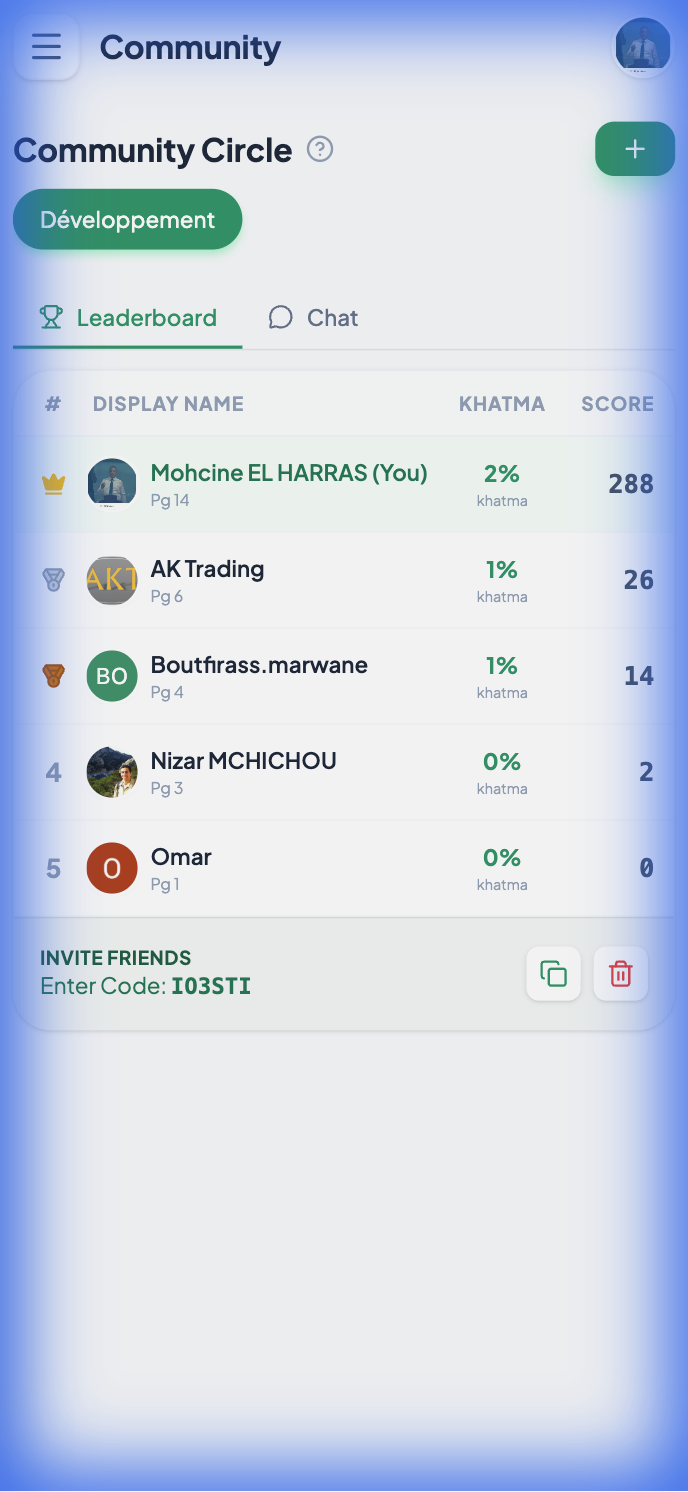Switch to the Leaderboard tab
Image resolution: width=688 pixels, height=1492 pixels.
(128, 318)
